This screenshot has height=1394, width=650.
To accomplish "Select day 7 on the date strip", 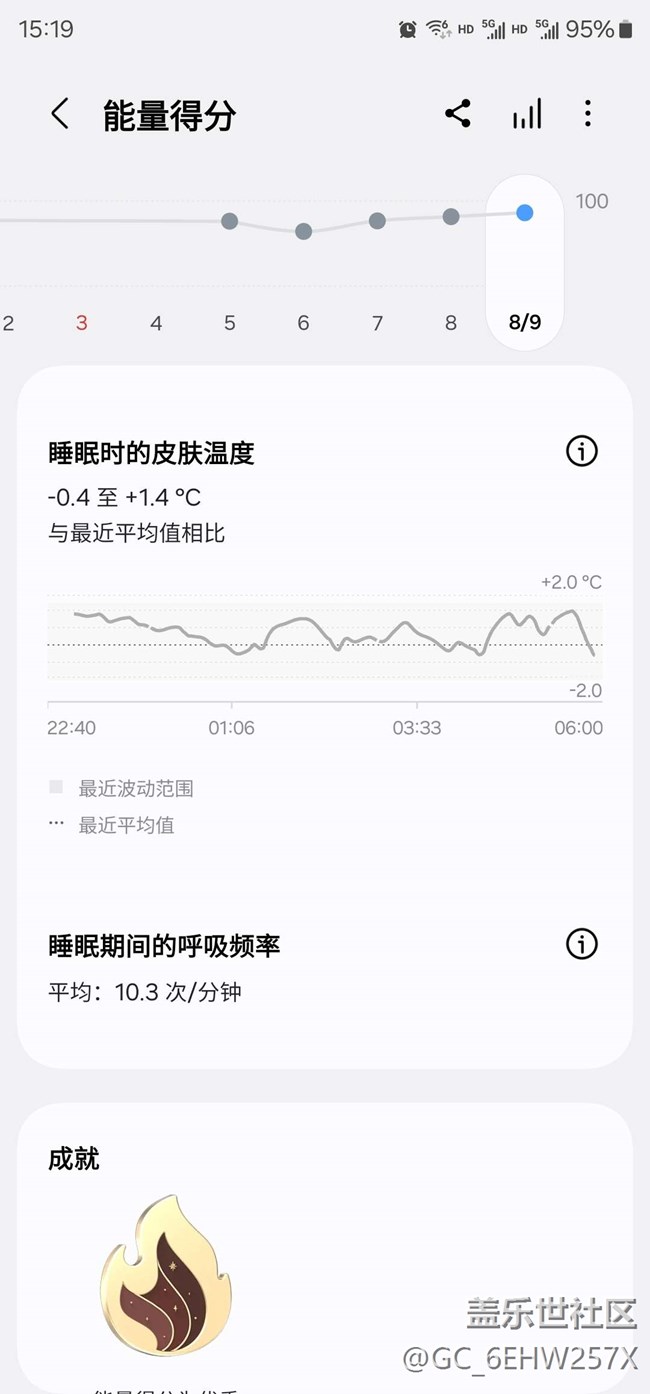I will click(377, 322).
